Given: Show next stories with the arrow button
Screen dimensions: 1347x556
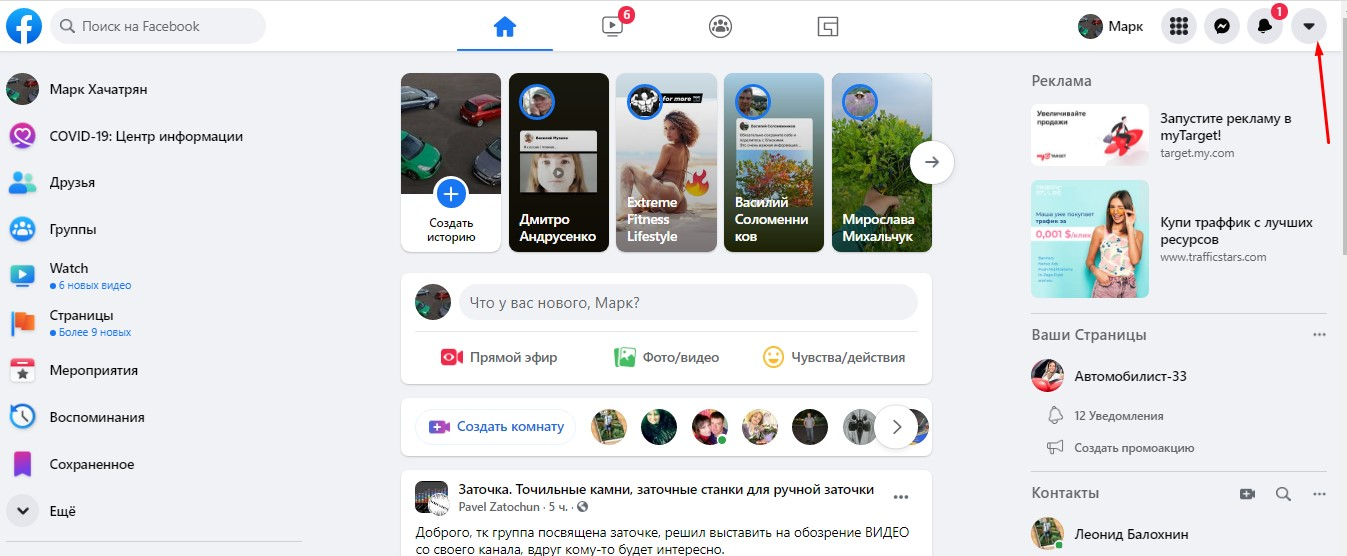Looking at the screenshot, I should coord(931,162).
